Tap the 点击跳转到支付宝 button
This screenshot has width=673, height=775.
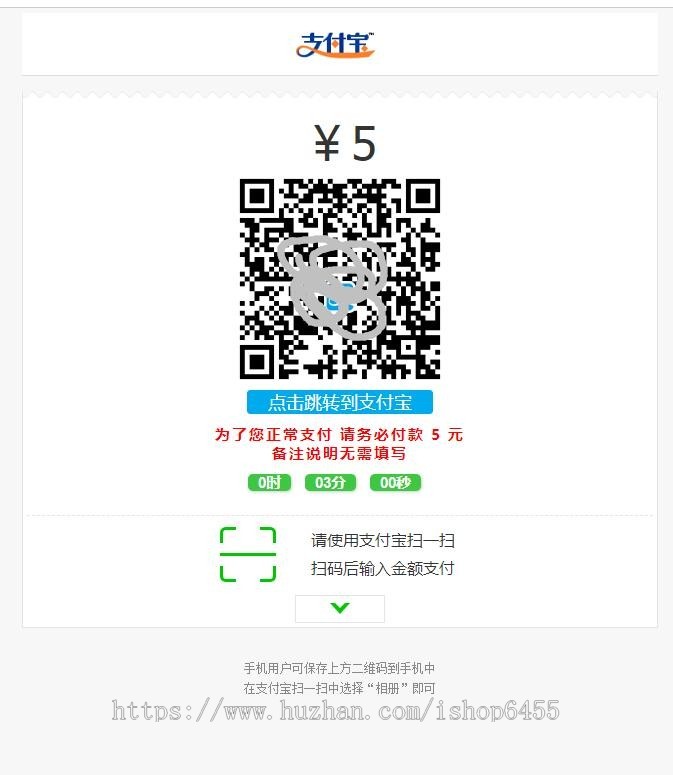[x=340, y=403]
